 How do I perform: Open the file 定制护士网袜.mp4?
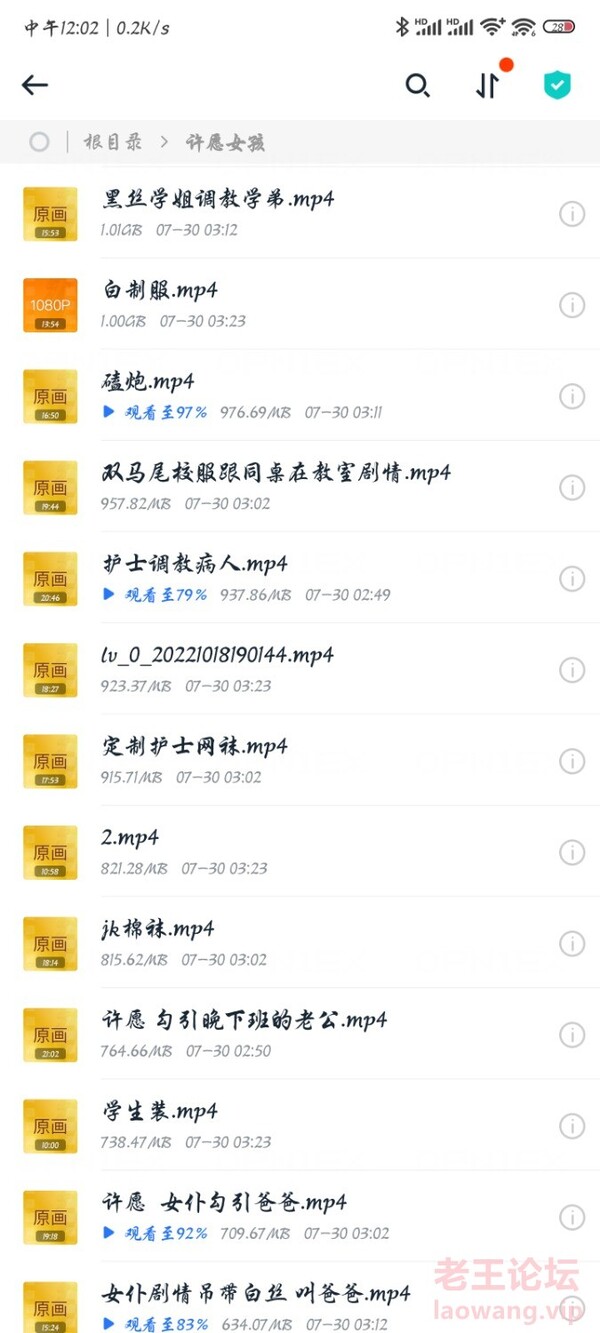click(300, 761)
